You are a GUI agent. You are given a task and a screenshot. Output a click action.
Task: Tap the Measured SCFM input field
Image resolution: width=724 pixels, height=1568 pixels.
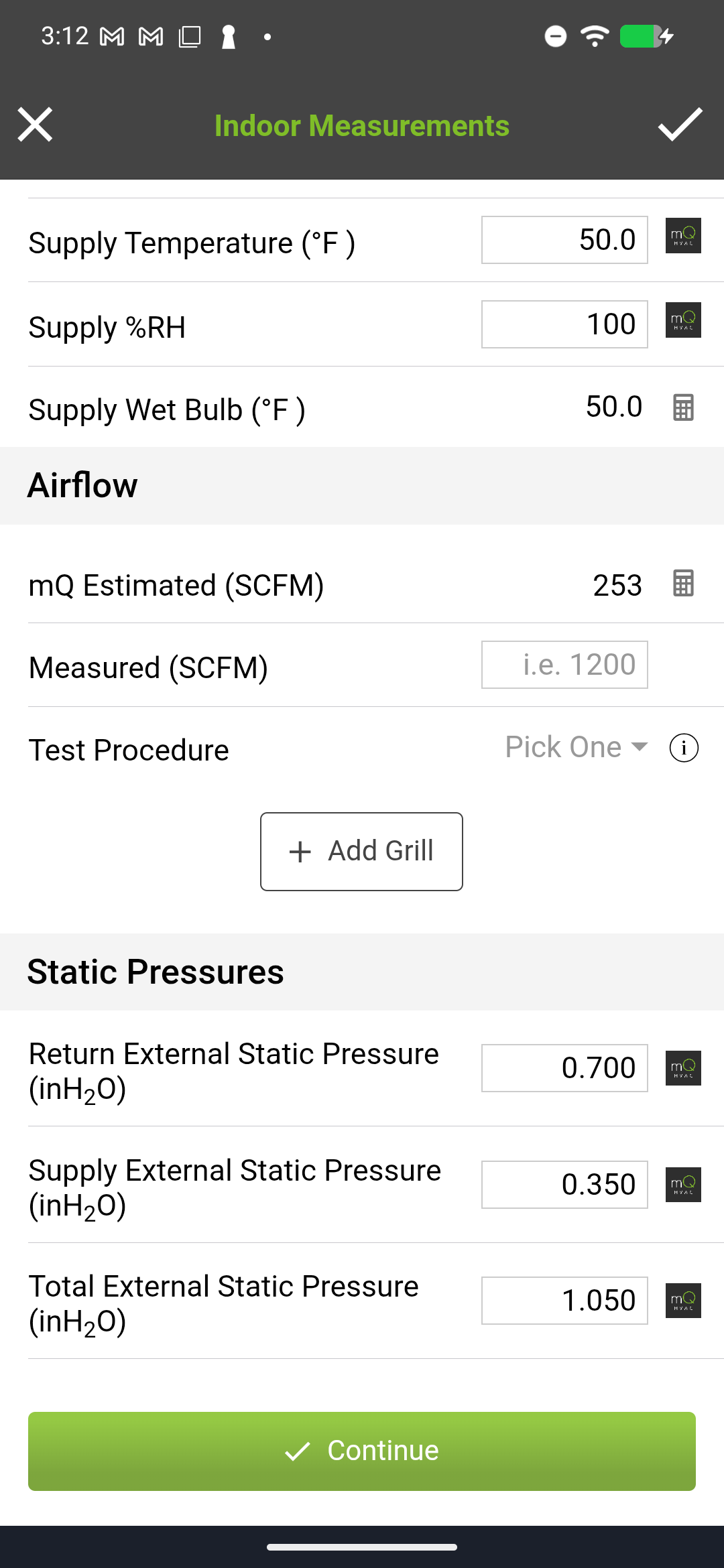coord(564,664)
